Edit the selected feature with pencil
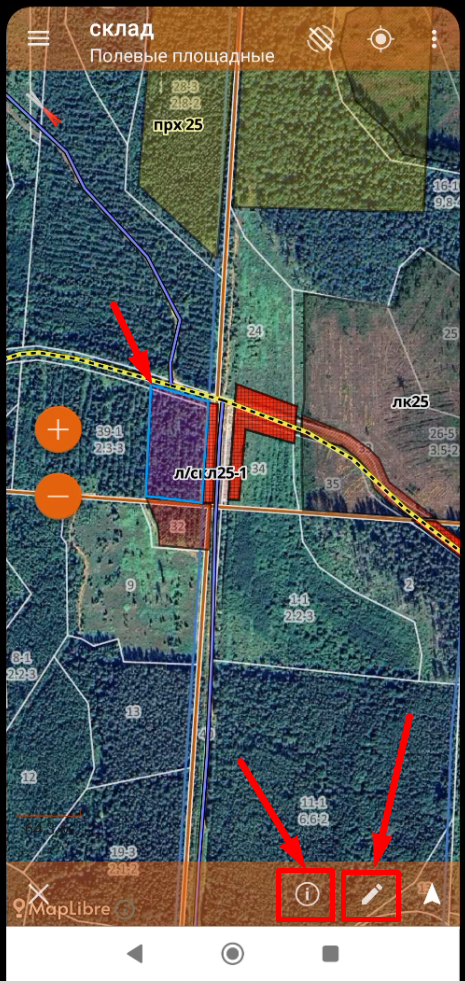The image size is (465, 983). 372,895
